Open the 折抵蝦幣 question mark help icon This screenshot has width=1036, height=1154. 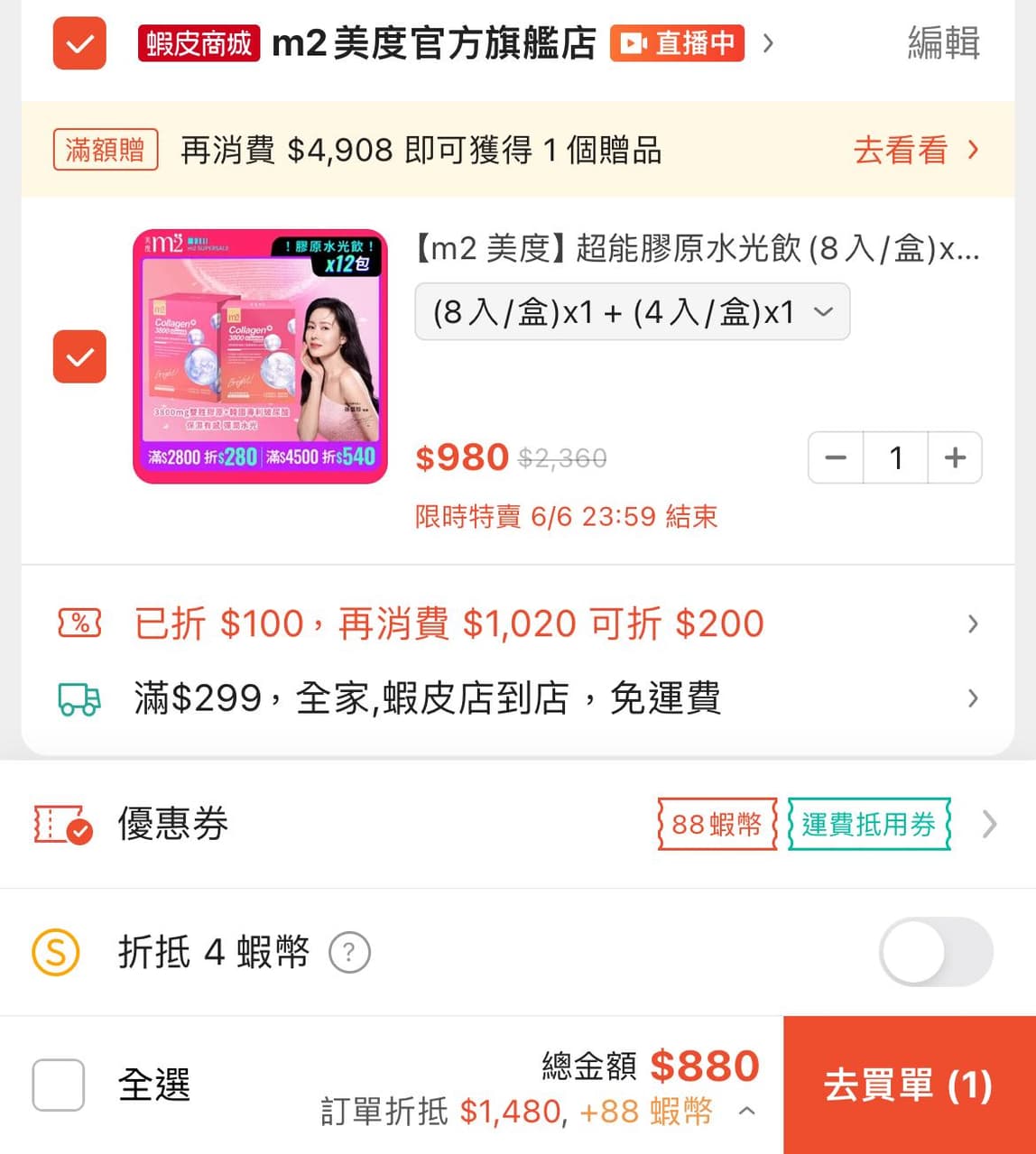coord(350,953)
